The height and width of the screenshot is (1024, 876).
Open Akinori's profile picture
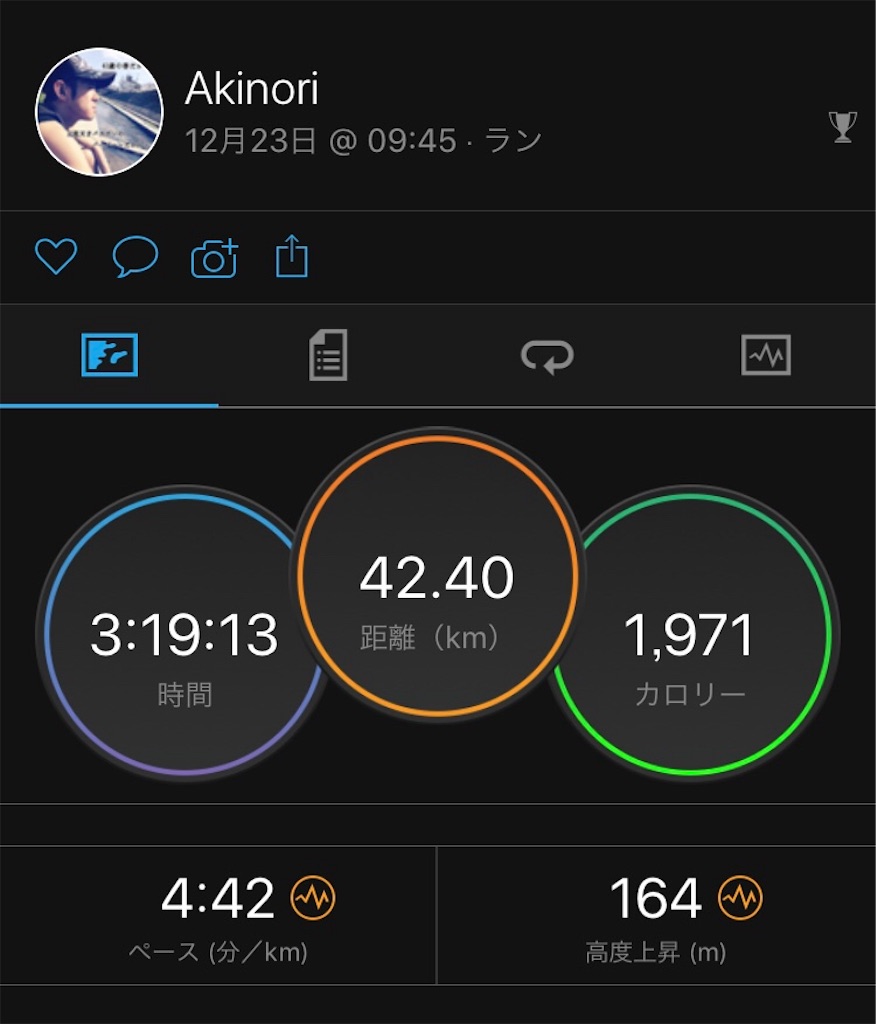99,112
